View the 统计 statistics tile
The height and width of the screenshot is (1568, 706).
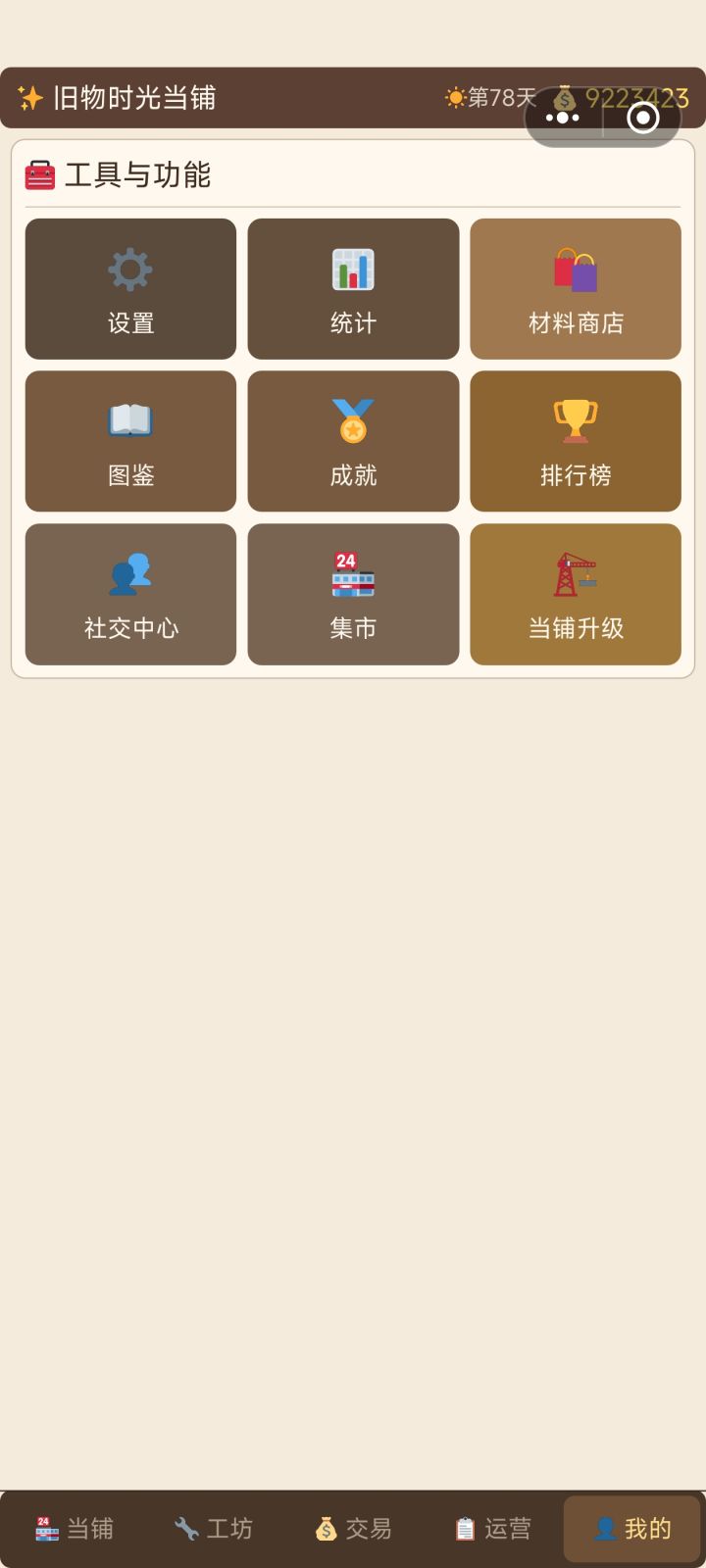[x=353, y=289]
